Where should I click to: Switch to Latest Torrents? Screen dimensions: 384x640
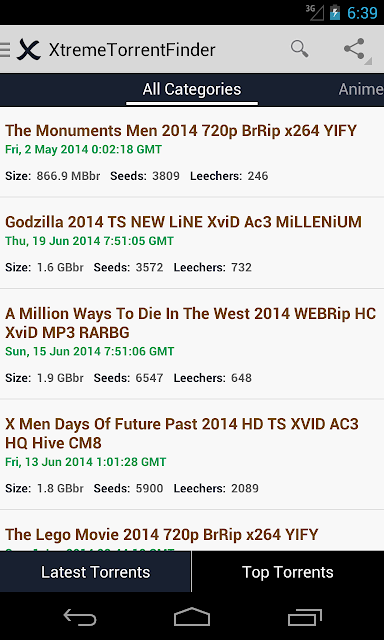95,572
